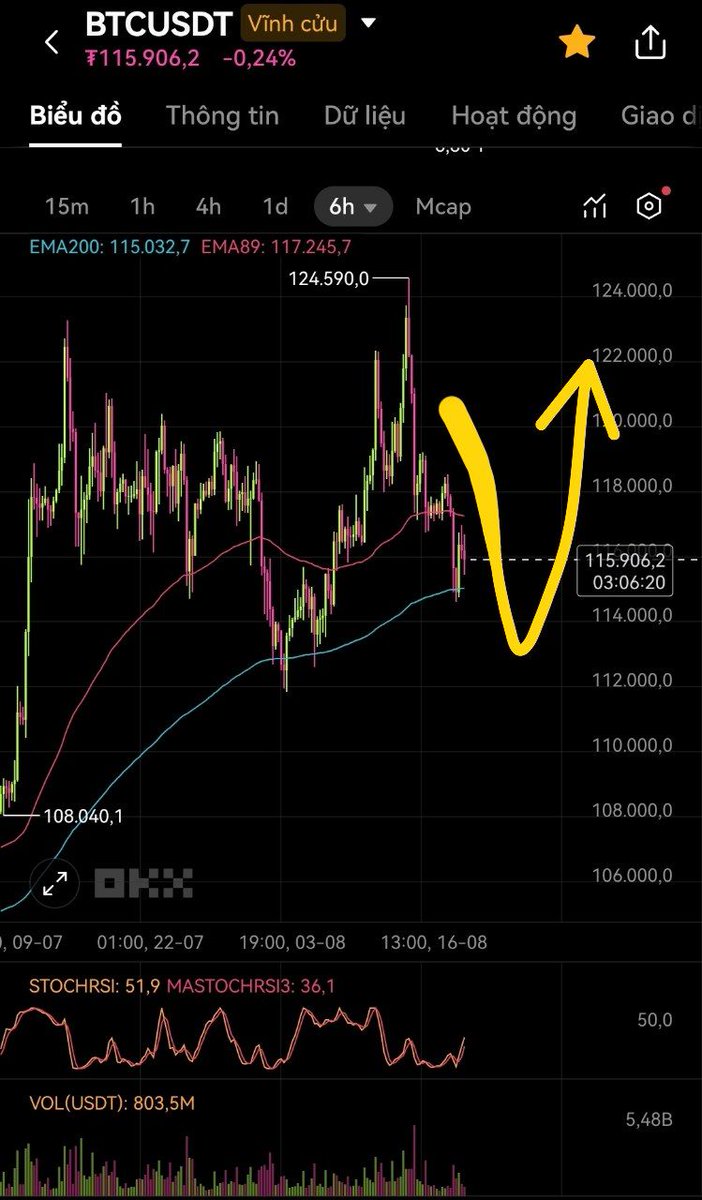
Task: Switch to the Dữ liệu tab
Action: 364,115
